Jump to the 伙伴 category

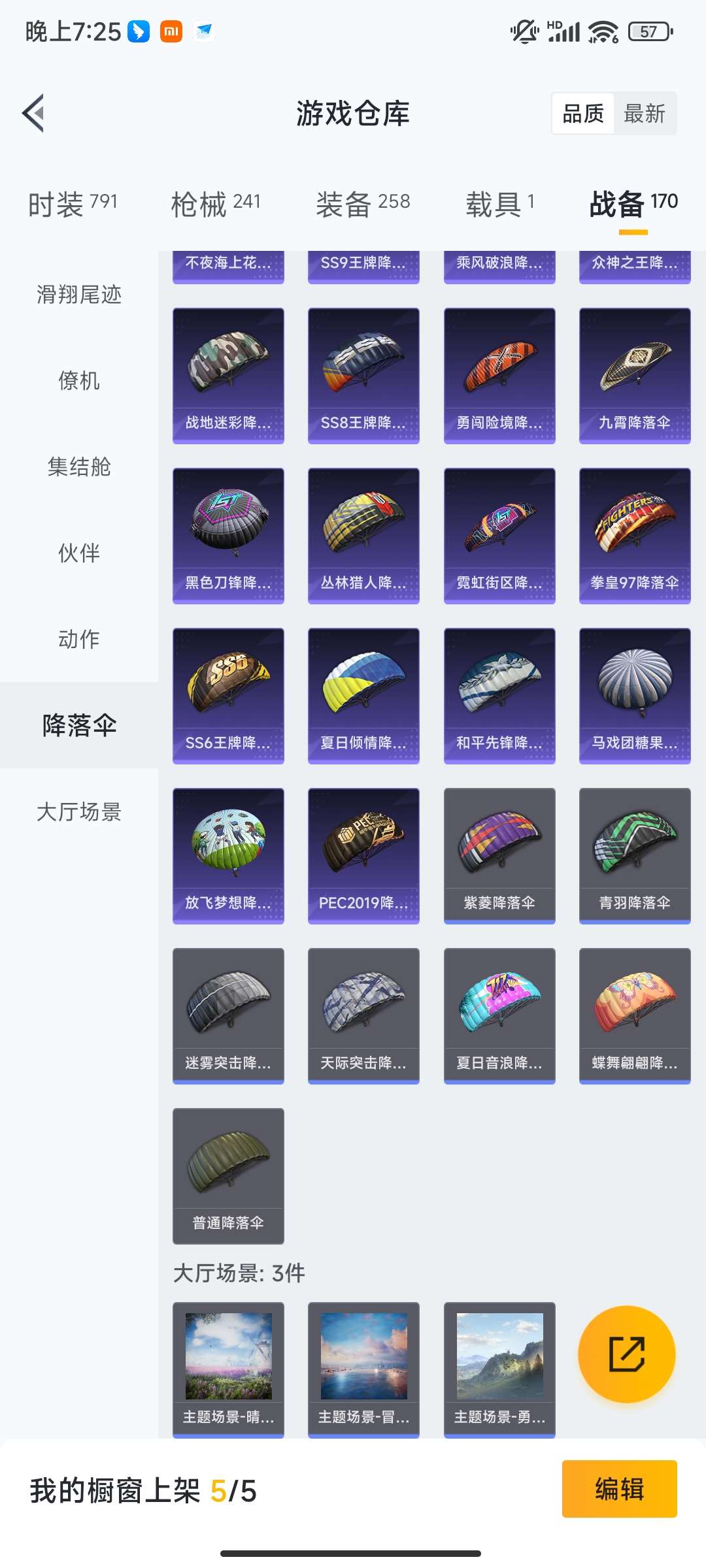click(x=79, y=553)
